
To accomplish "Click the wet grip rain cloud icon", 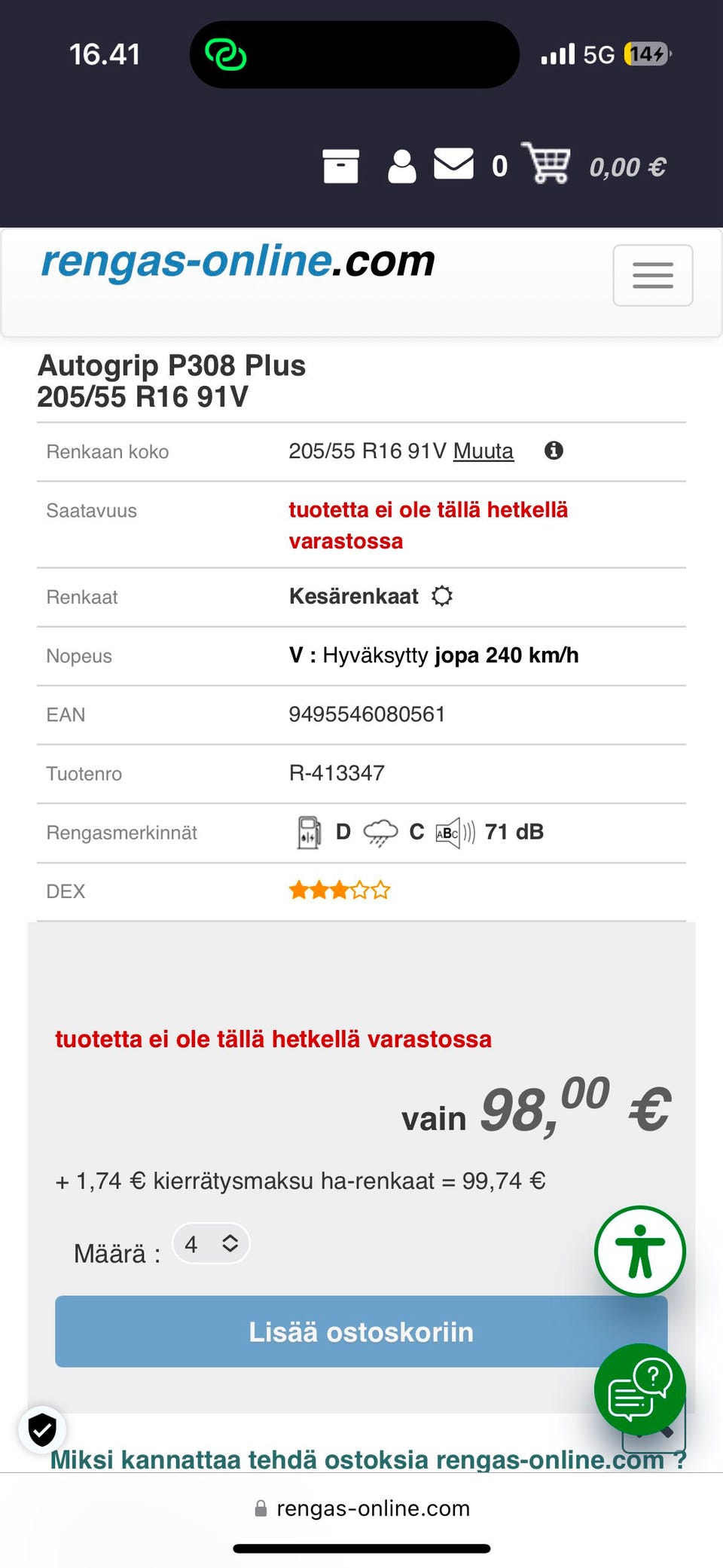I will (380, 832).
